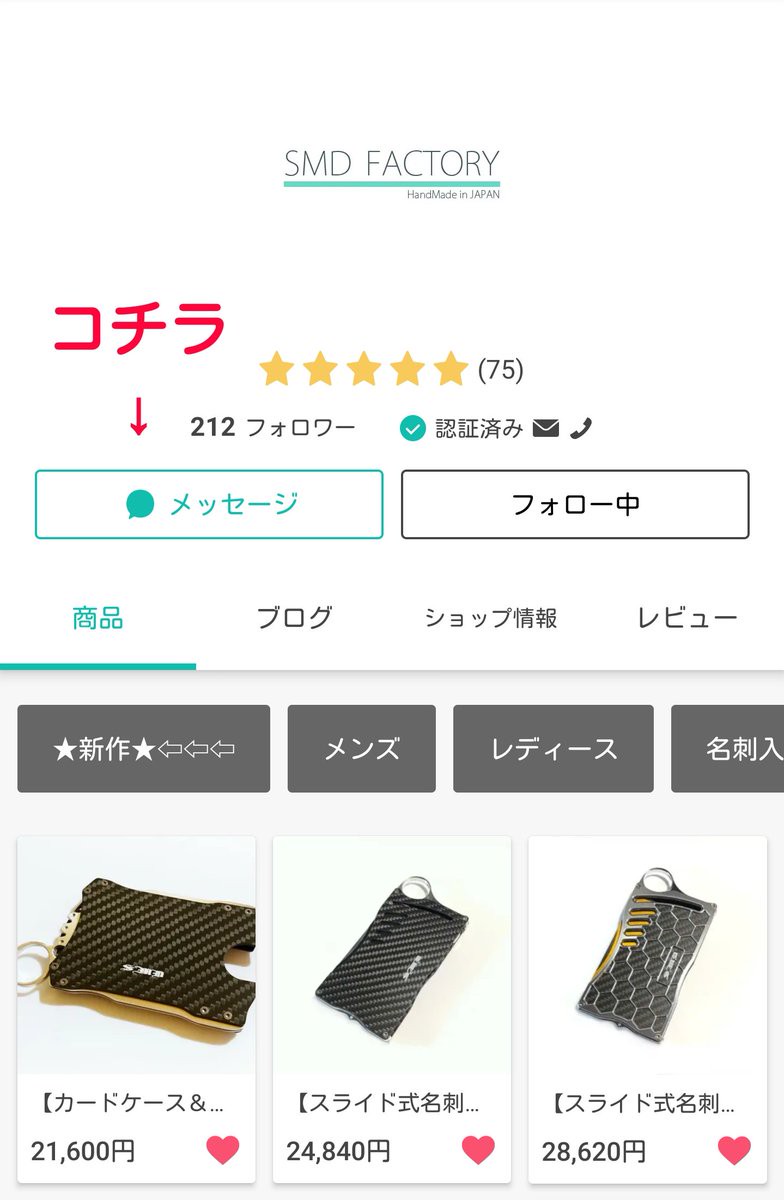This screenshot has width=784, height=1200.
Task: Toggle the heart on the 24,840円 item
Action: click(478, 1150)
